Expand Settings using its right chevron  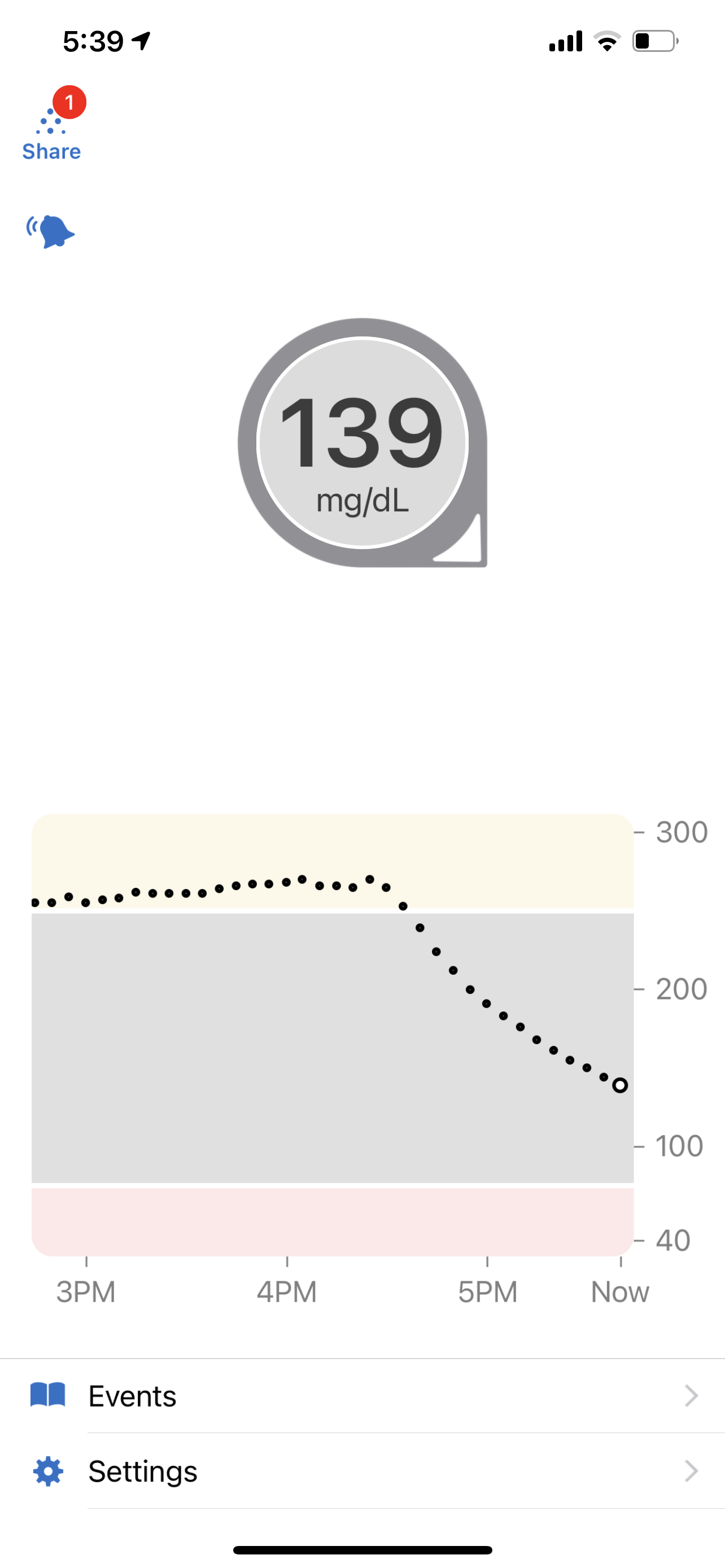pos(692,1472)
